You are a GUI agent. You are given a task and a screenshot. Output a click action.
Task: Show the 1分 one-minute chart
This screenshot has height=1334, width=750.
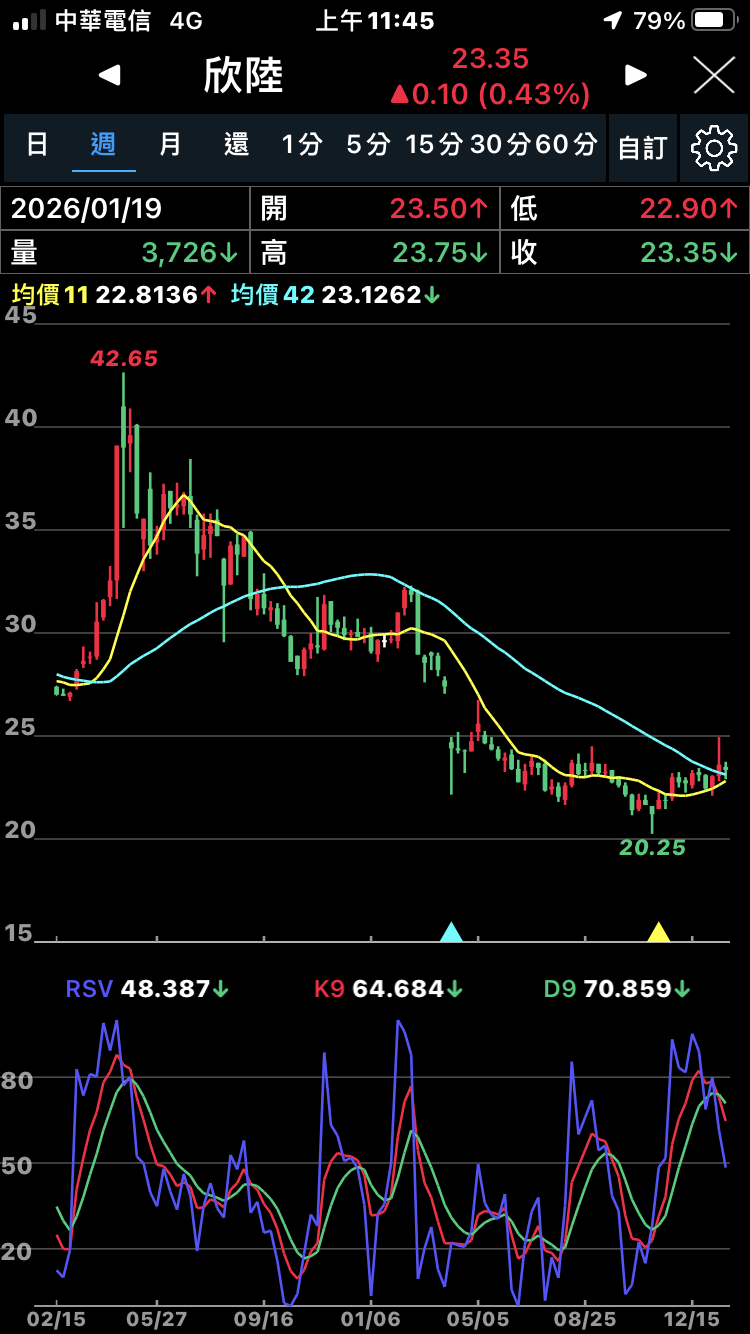click(301, 145)
